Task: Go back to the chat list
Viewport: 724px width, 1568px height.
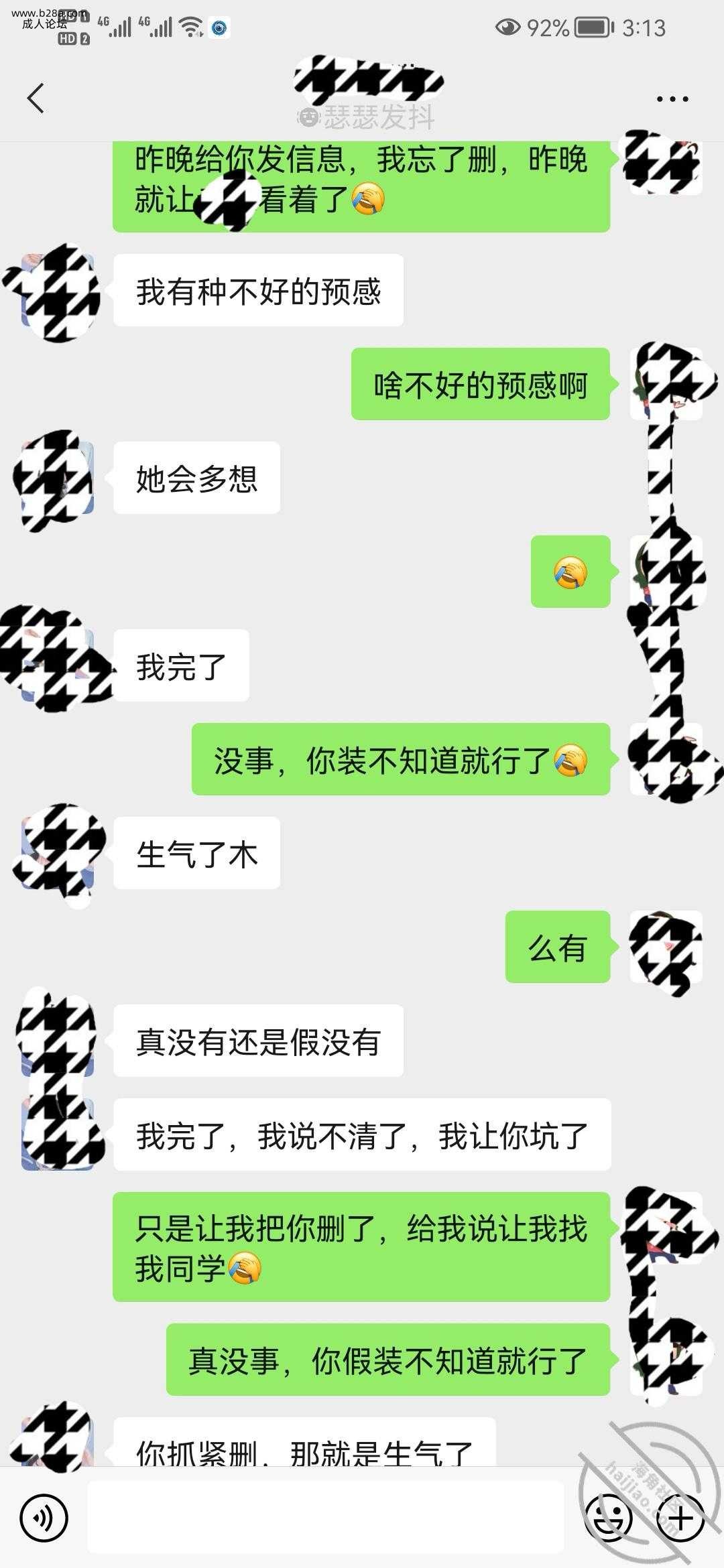Action: click(x=36, y=99)
